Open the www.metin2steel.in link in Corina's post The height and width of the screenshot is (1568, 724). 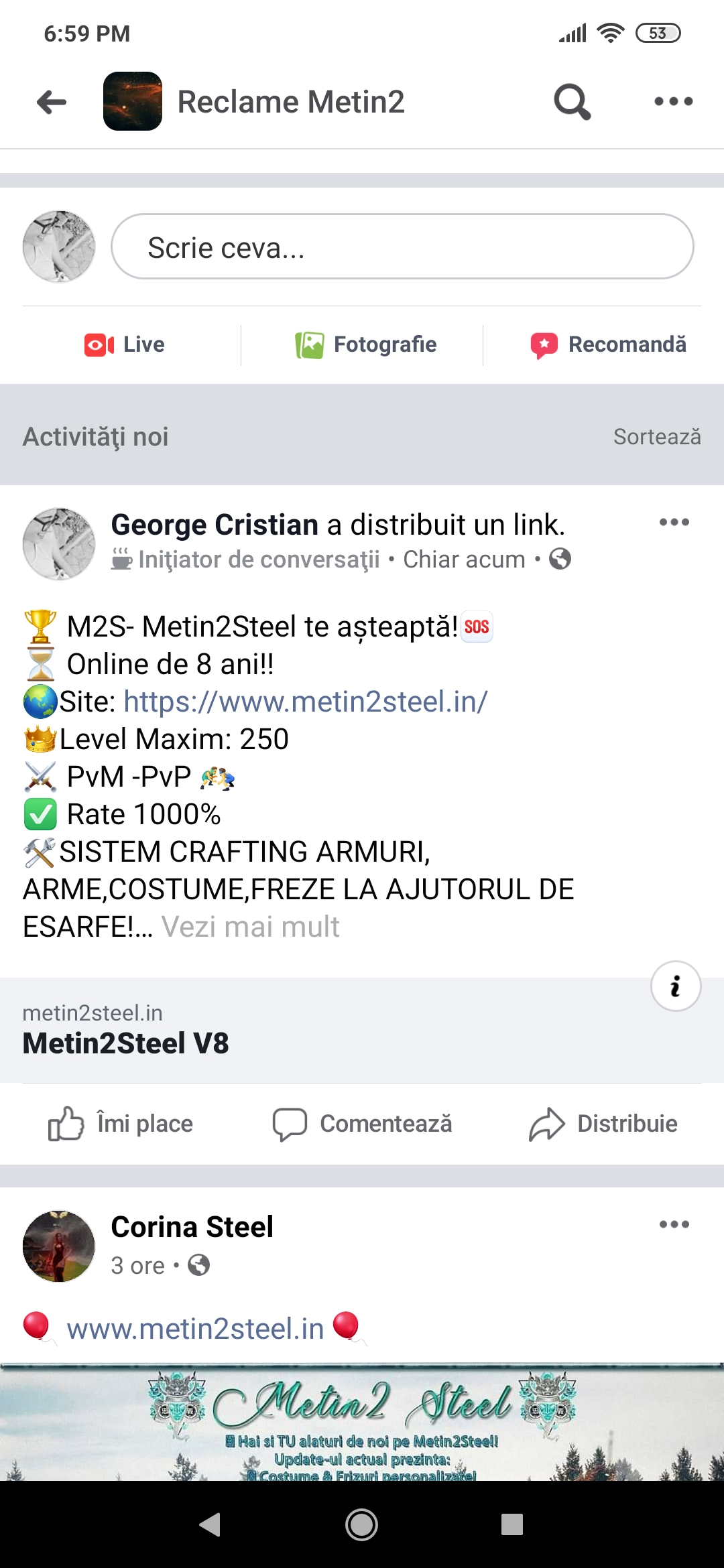coord(195,1329)
